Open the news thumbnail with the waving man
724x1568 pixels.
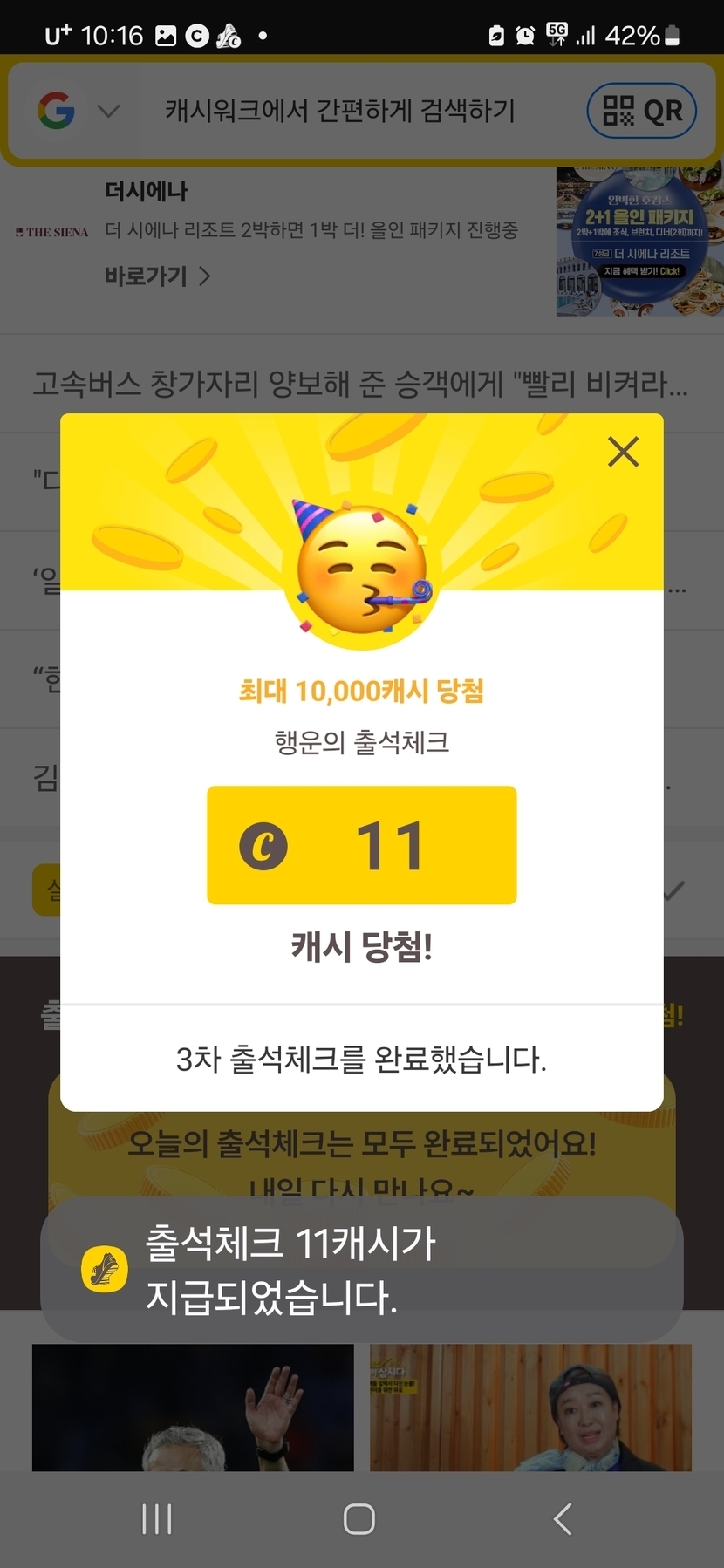coord(193,1407)
